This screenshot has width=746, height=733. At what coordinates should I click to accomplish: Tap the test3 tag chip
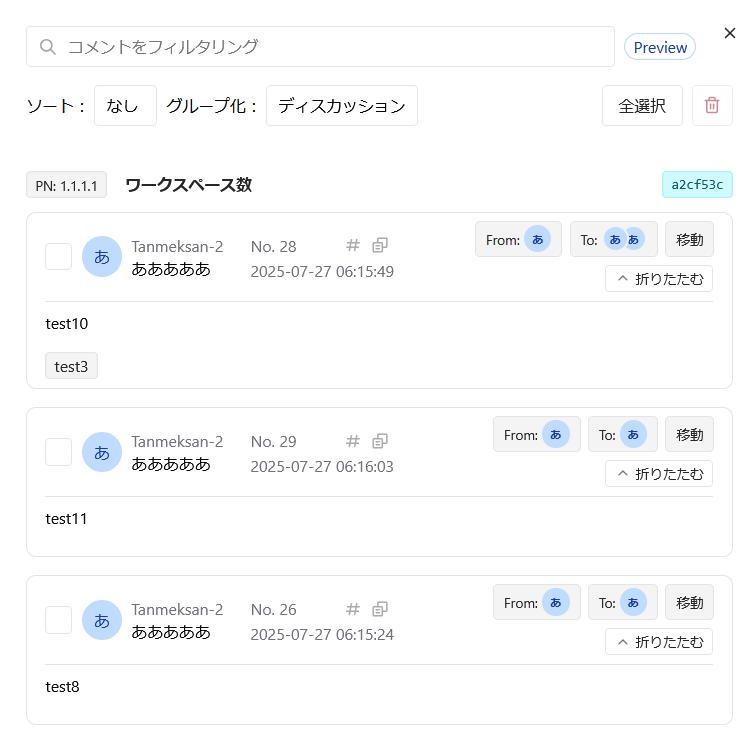point(71,366)
